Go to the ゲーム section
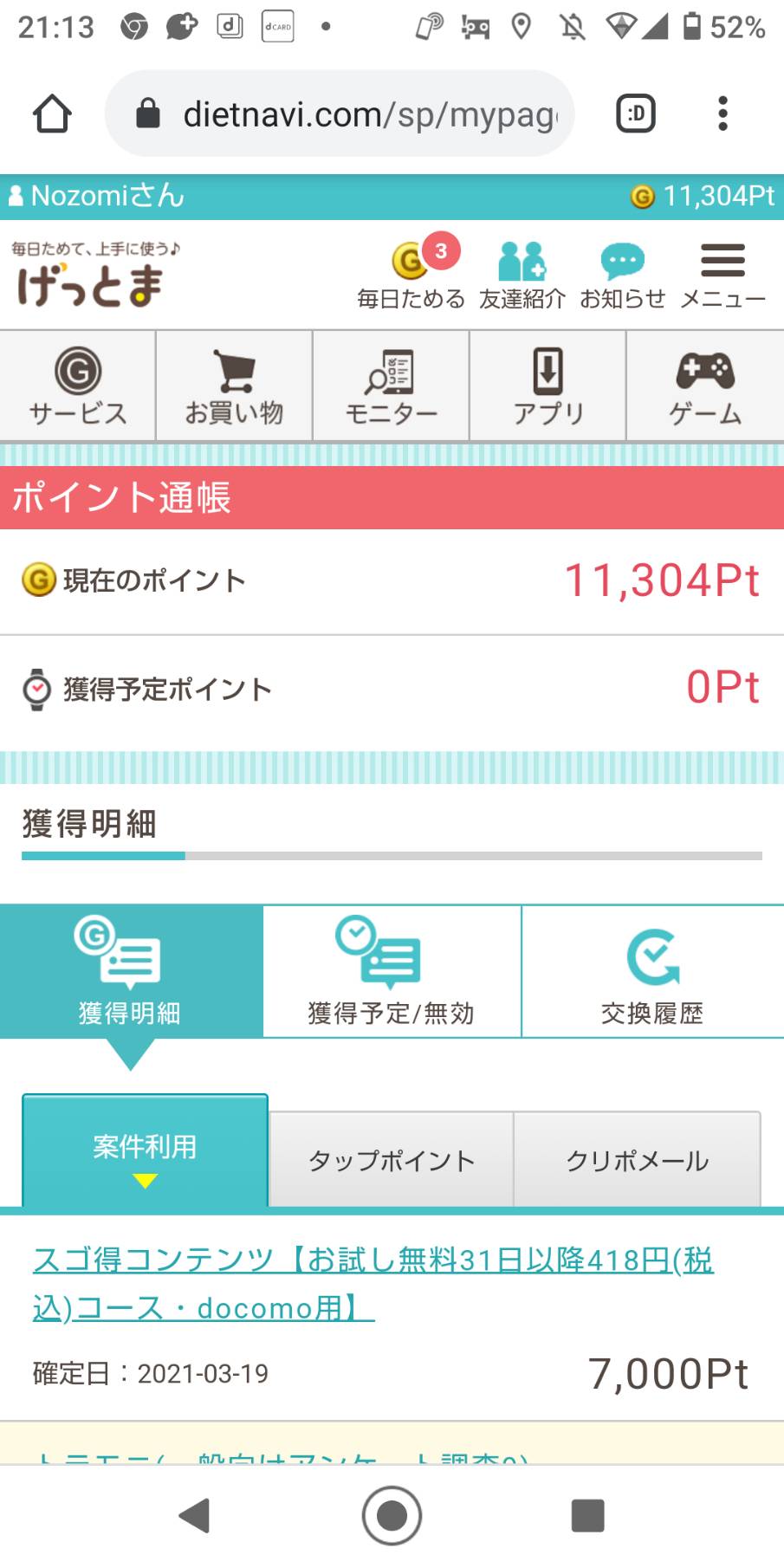The width and height of the screenshot is (784, 1568). [705, 386]
